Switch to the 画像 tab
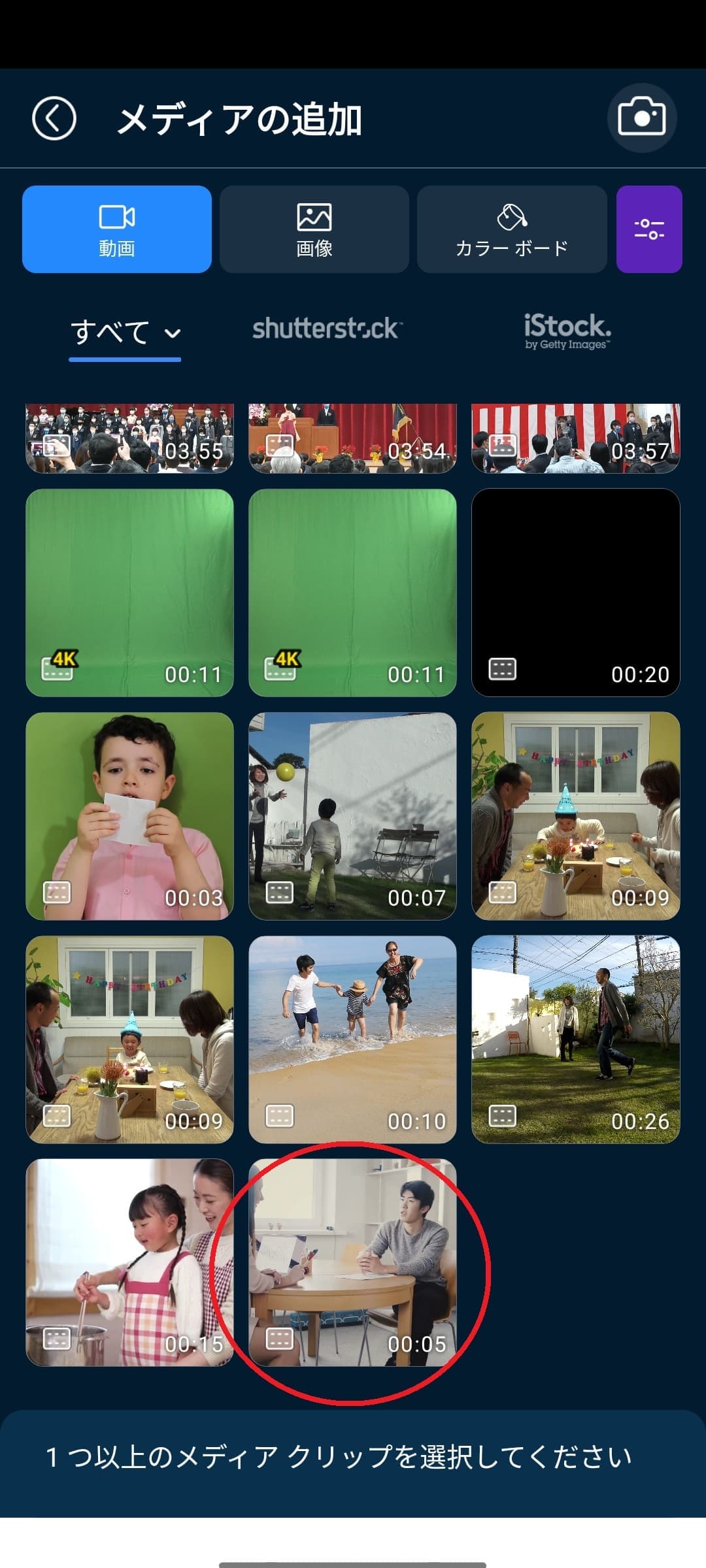 [x=314, y=229]
